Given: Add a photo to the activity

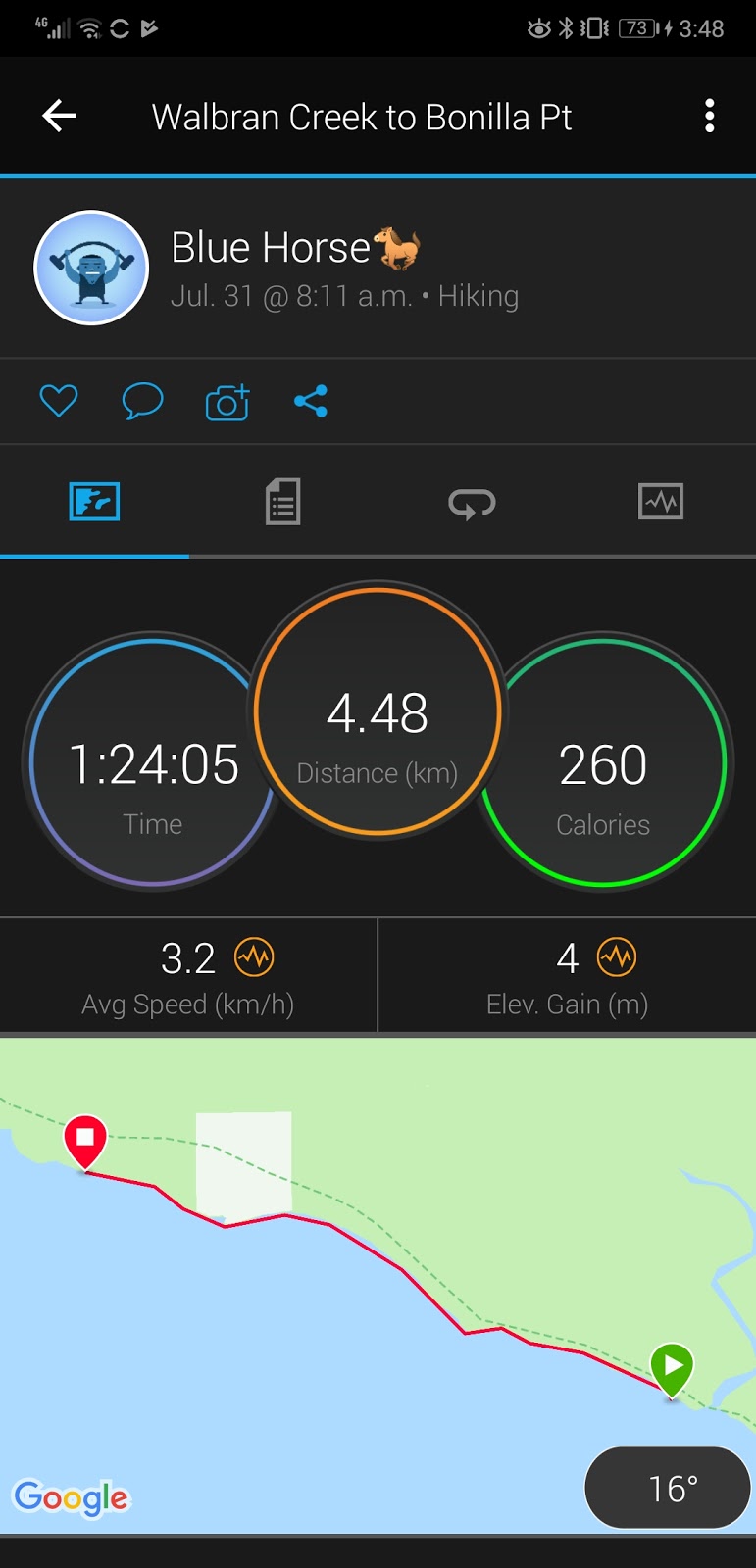Looking at the screenshot, I should point(227,401).
